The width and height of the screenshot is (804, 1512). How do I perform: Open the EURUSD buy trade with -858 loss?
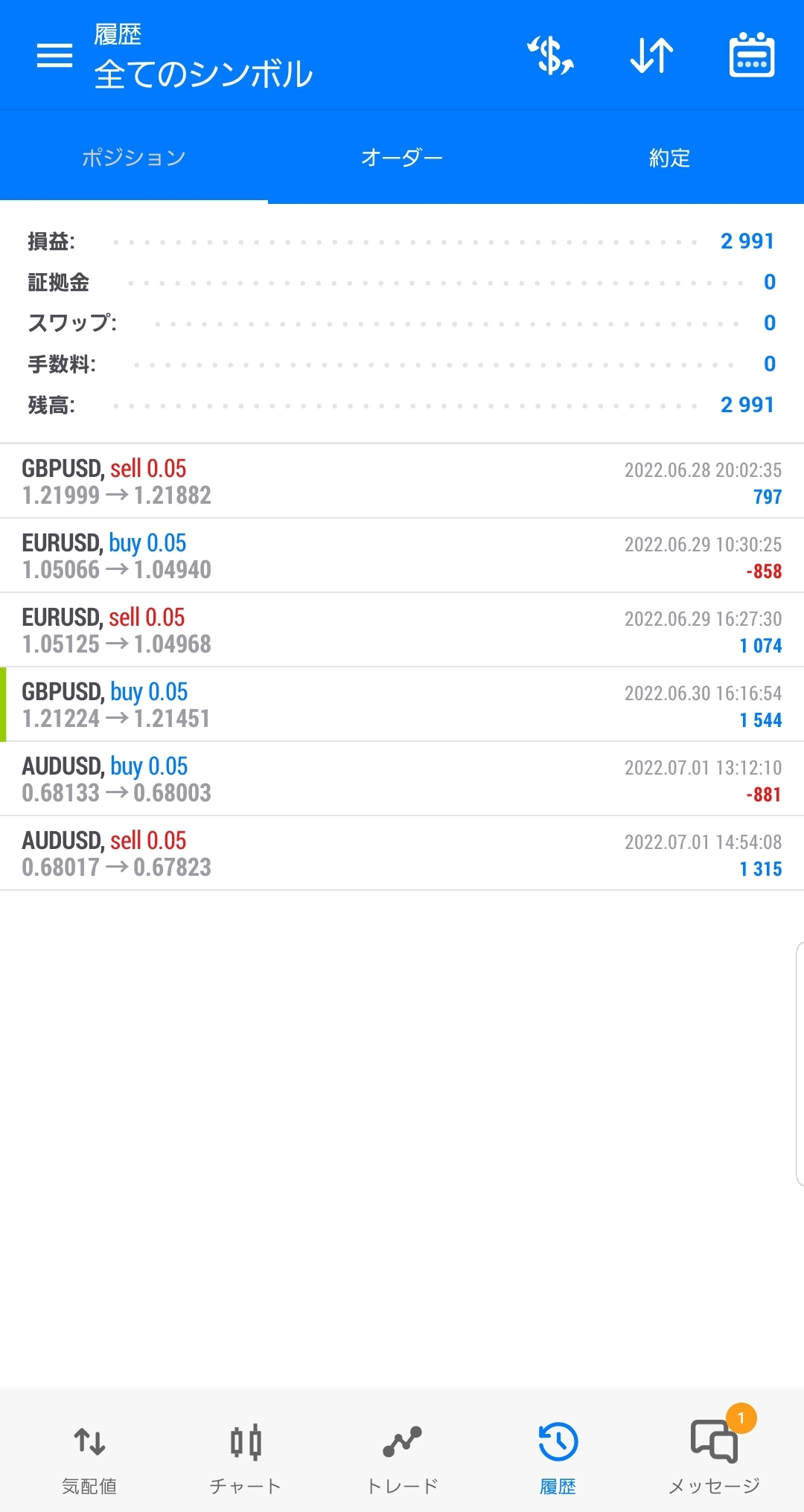402,556
